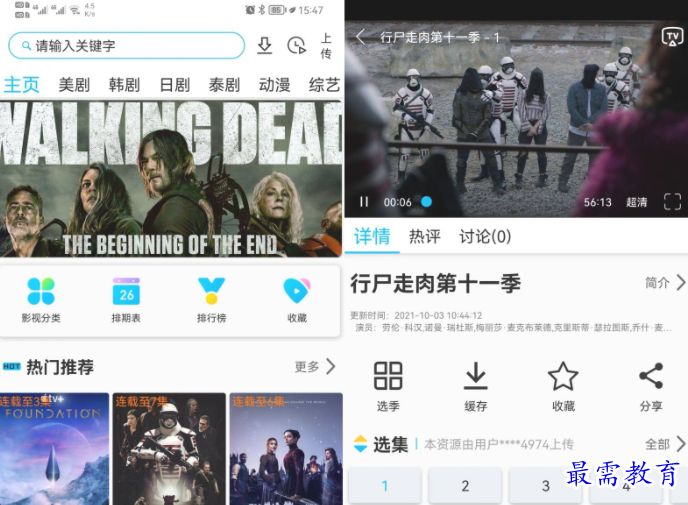Go back from the video player
The width and height of the screenshot is (688, 505).
pos(361,38)
